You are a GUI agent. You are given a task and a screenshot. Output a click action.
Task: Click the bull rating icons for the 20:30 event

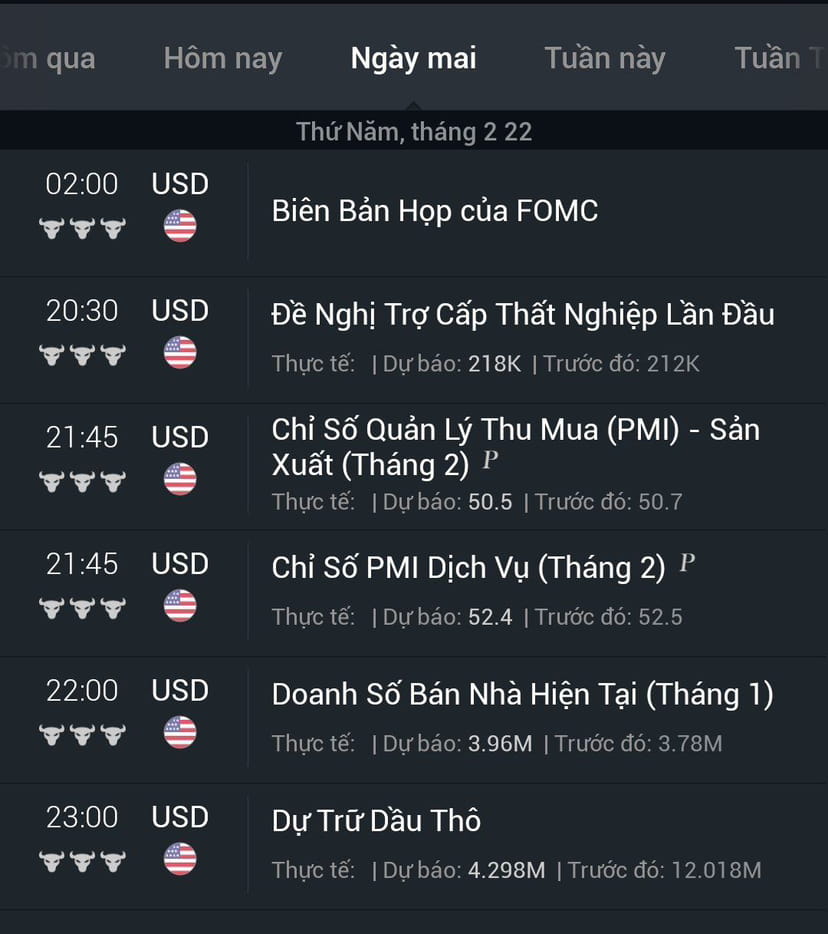82,355
